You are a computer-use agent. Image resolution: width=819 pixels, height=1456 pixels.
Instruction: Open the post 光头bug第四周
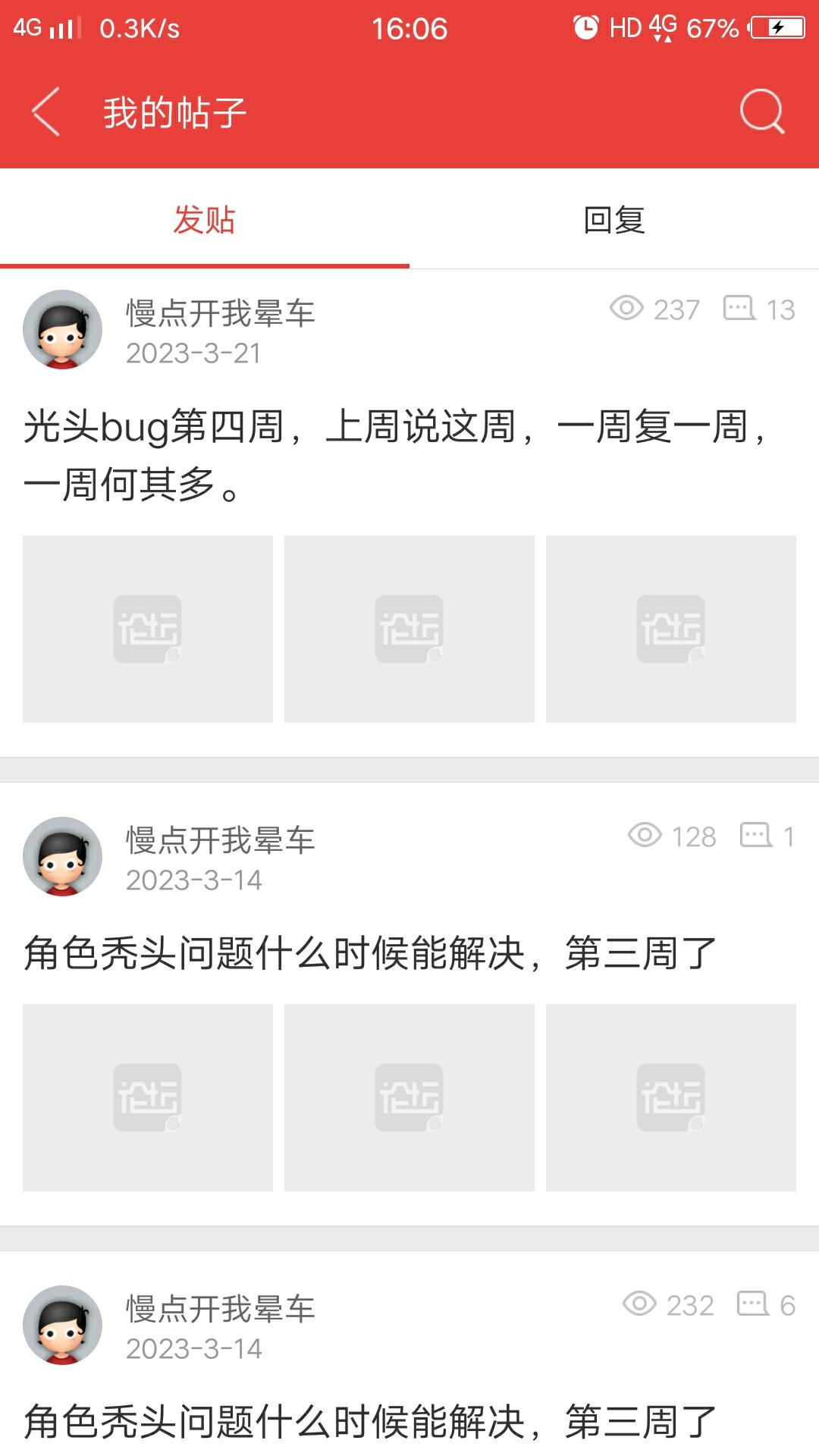(x=394, y=454)
